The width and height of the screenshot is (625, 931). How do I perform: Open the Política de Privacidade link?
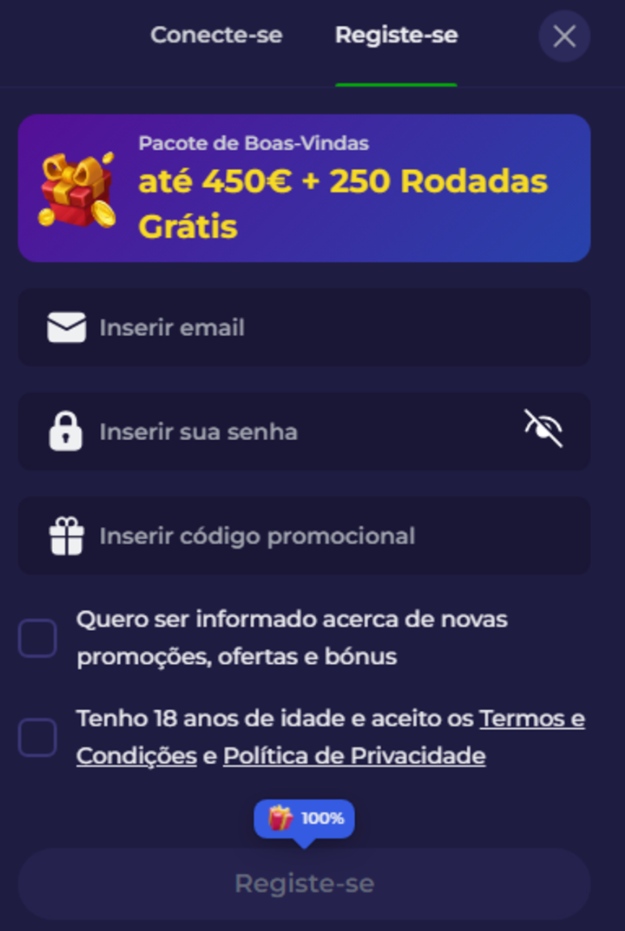tap(354, 756)
